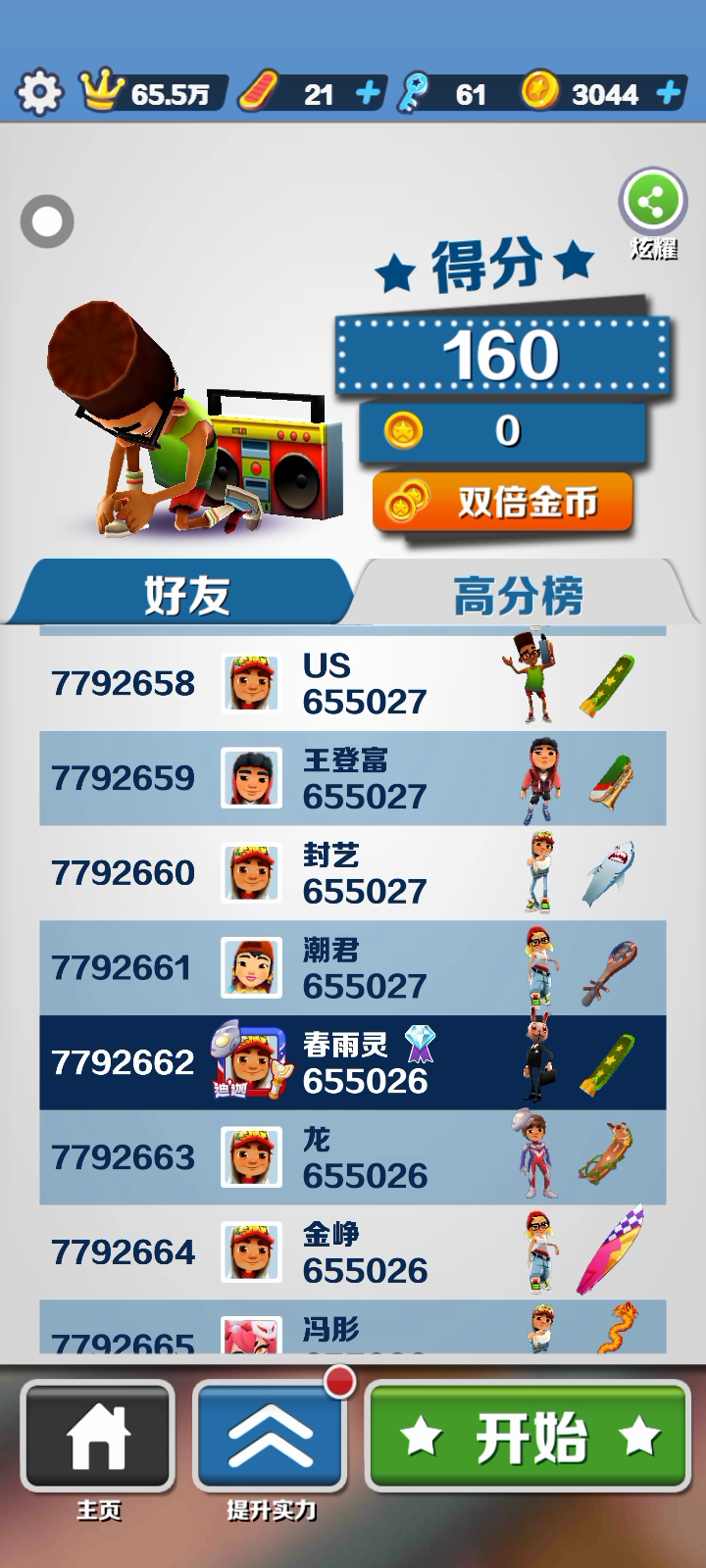Switch to the 高分榜 tab
Image resolution: width=706 pixels, height=1568 pixels.
click(518, 594)
